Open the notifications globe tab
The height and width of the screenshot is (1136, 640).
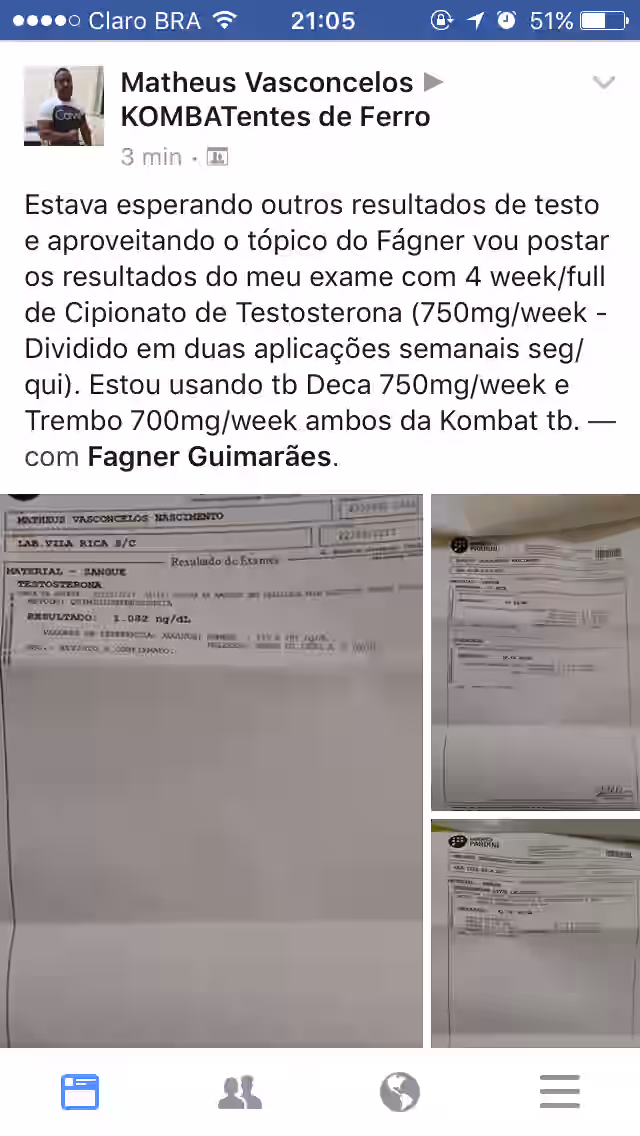pyautogui.click(x=400, y=1092)
